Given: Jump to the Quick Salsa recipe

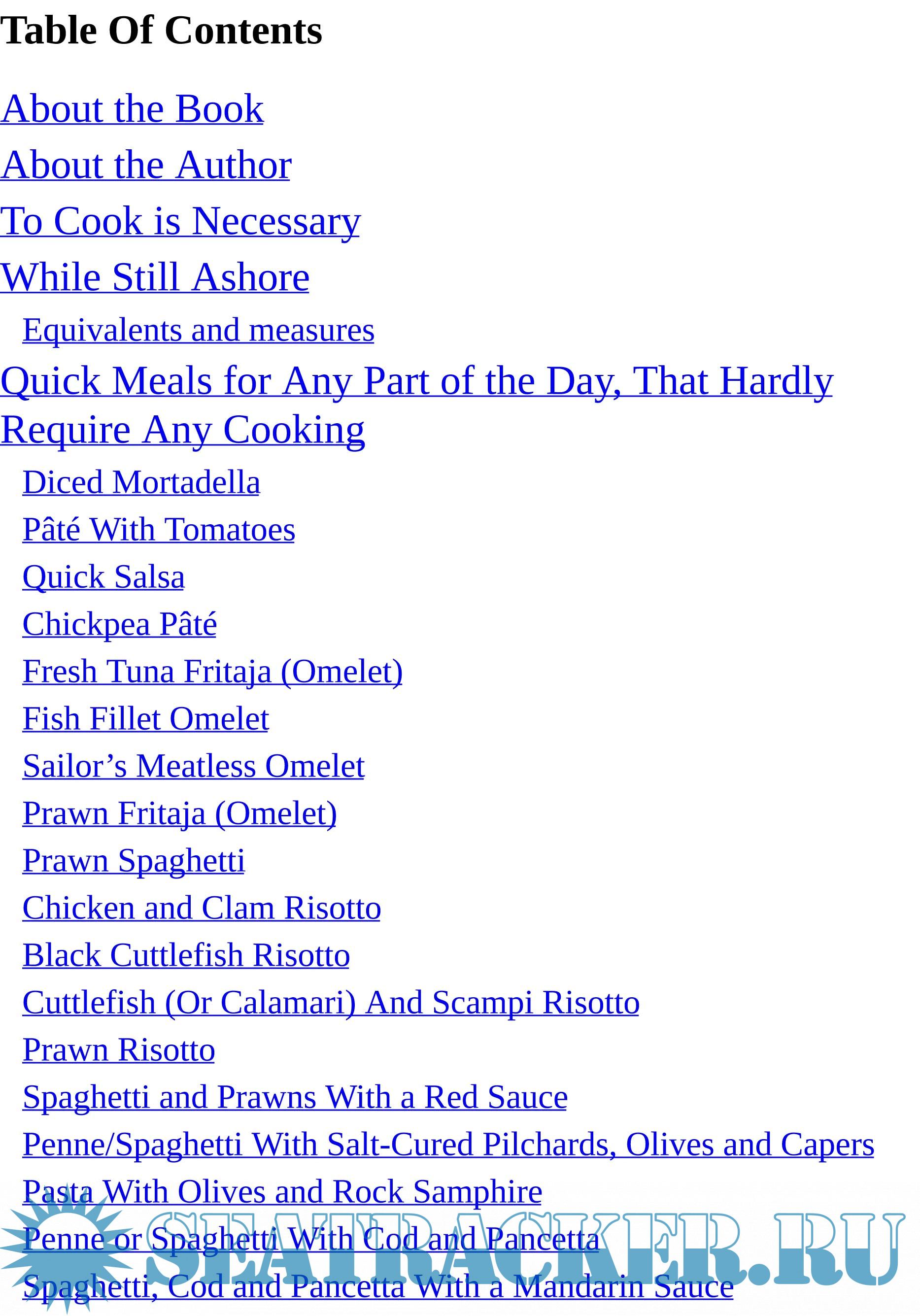Looking at the screenshot, I should click(x=104, y=576).
